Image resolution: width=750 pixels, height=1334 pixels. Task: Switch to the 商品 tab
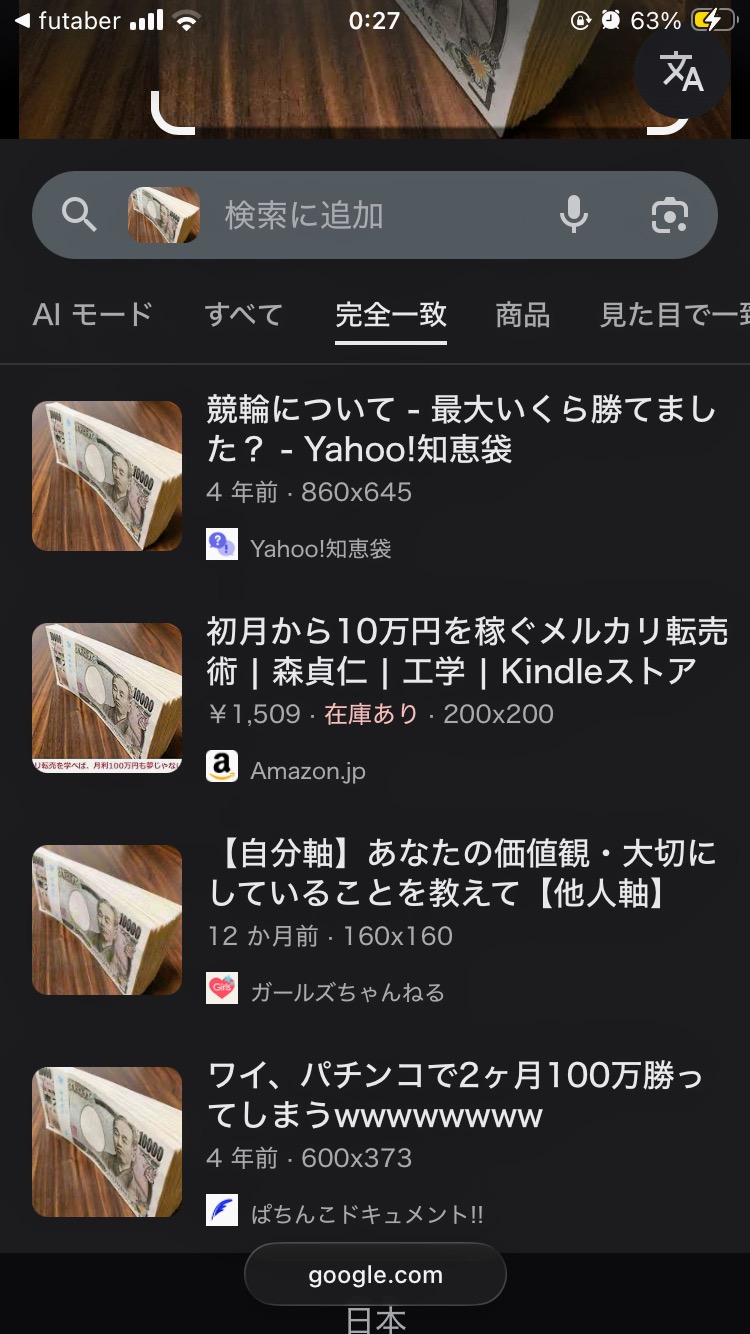523,315
